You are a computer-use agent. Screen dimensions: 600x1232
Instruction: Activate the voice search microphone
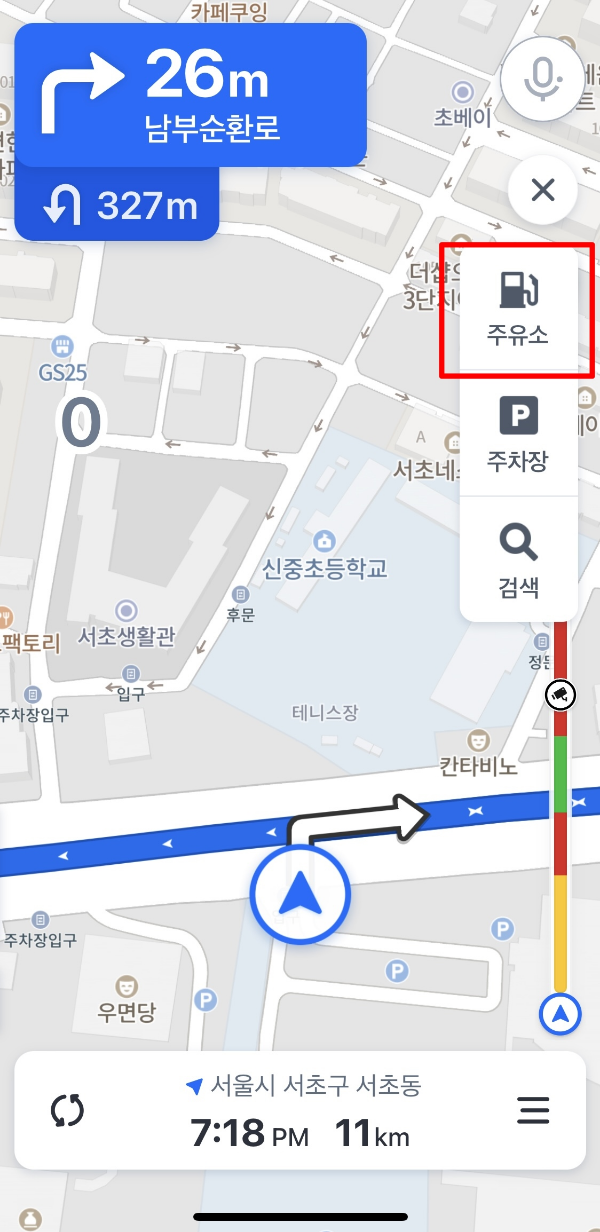click(541, 78)
